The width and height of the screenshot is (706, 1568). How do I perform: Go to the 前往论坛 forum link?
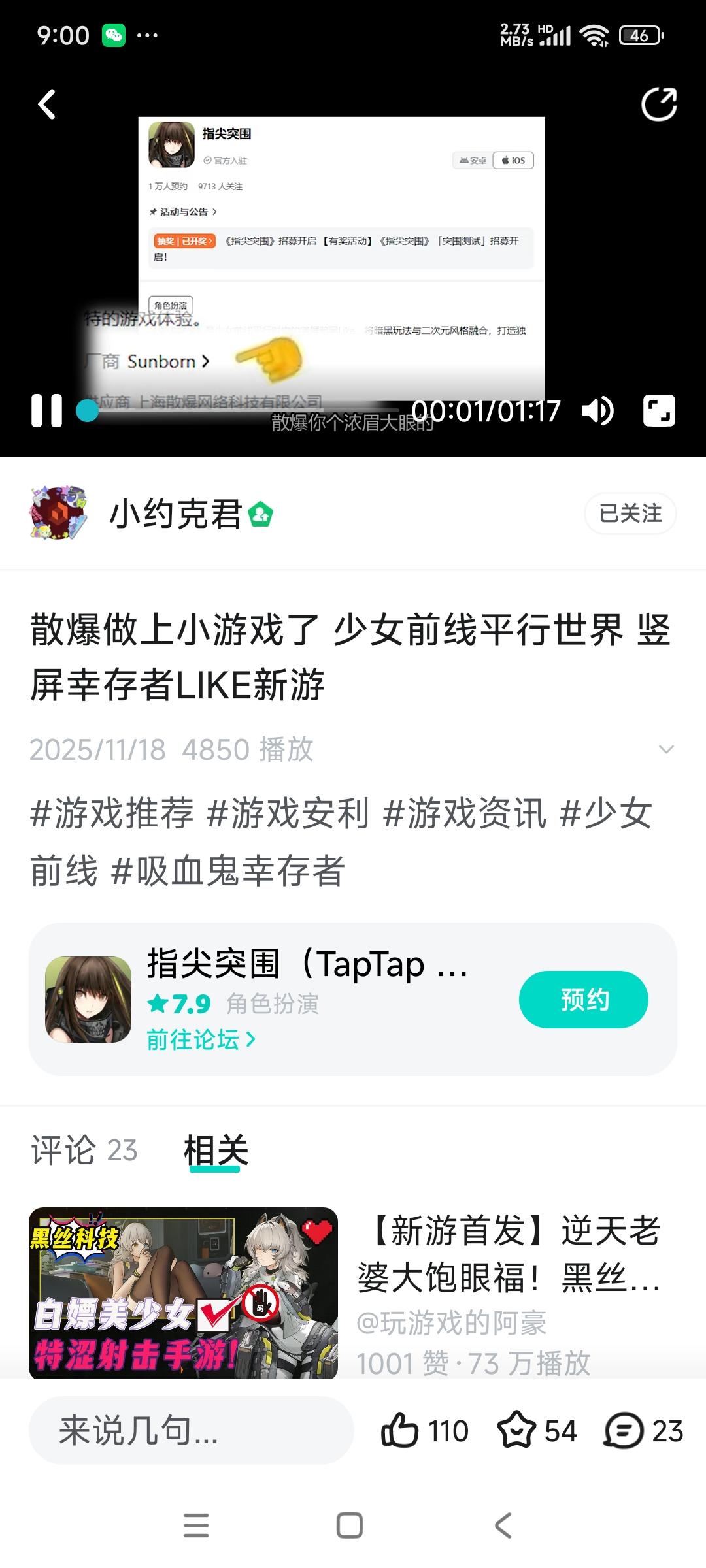(x=200, y=1039)
